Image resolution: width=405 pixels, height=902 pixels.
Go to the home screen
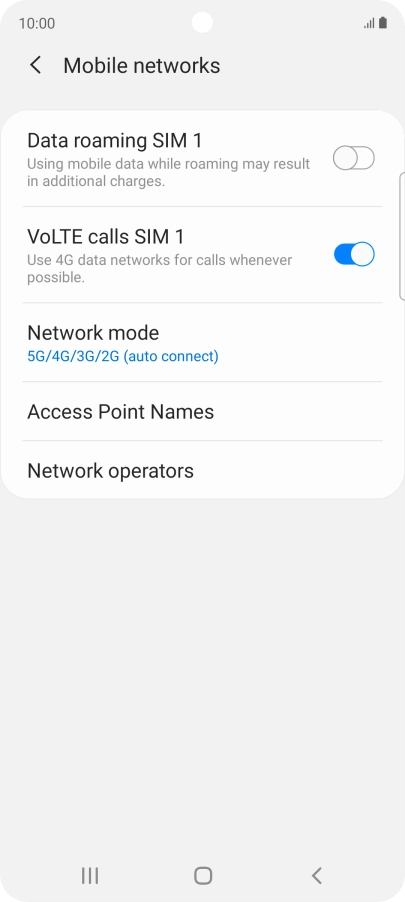click(202, 876)
